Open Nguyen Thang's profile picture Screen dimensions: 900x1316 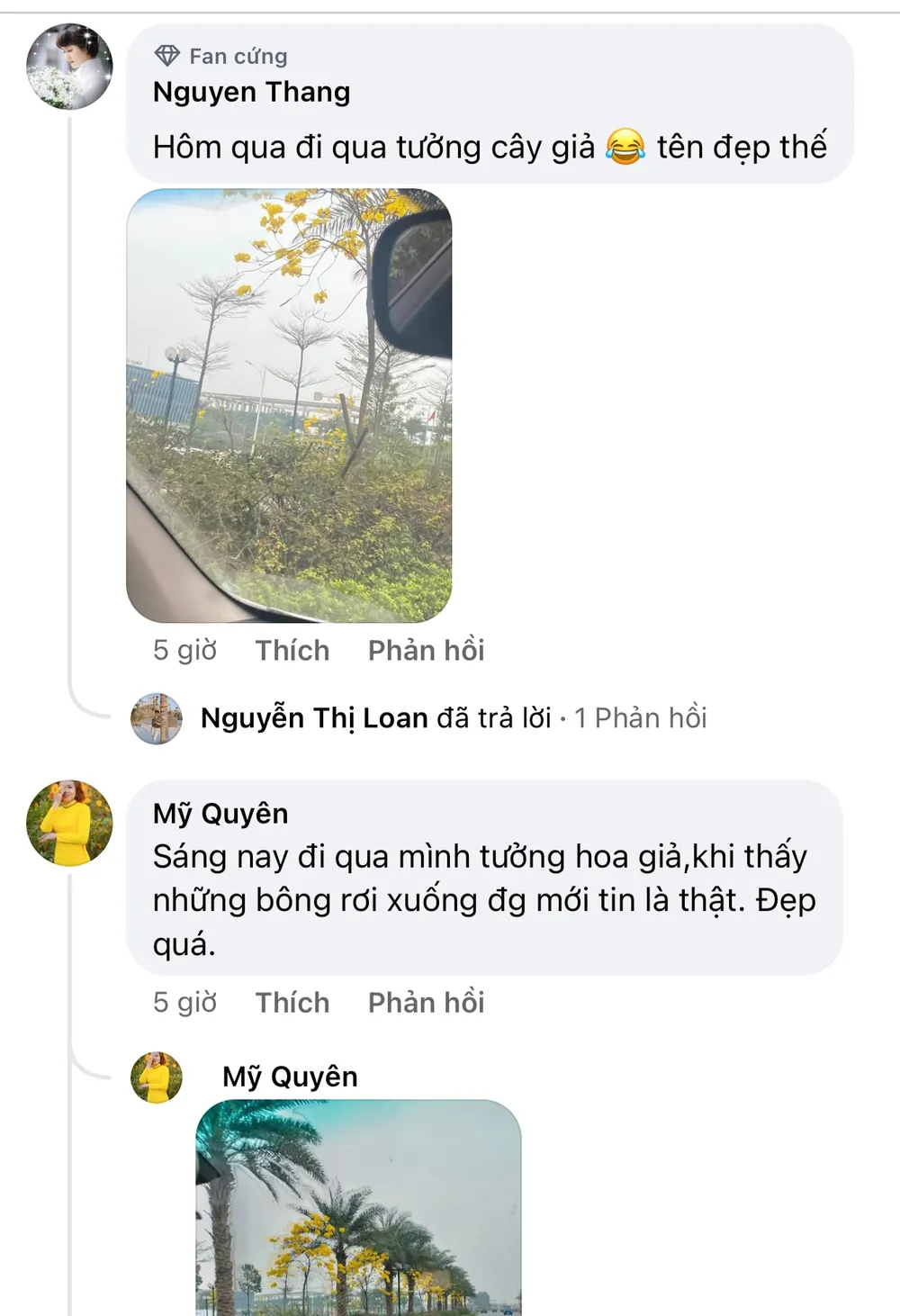(69, 68)
